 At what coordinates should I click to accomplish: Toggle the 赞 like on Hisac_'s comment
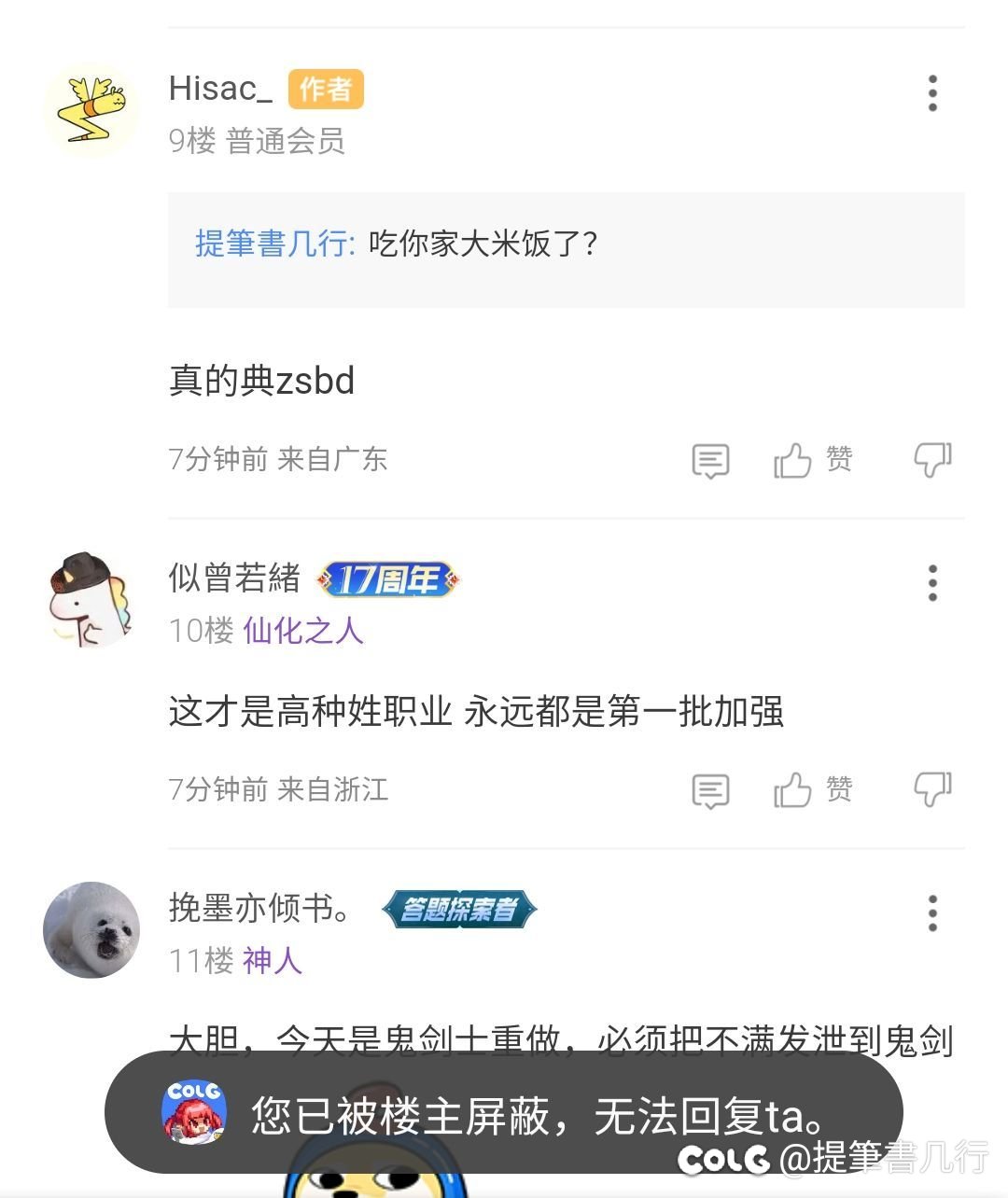coord(812,460)
